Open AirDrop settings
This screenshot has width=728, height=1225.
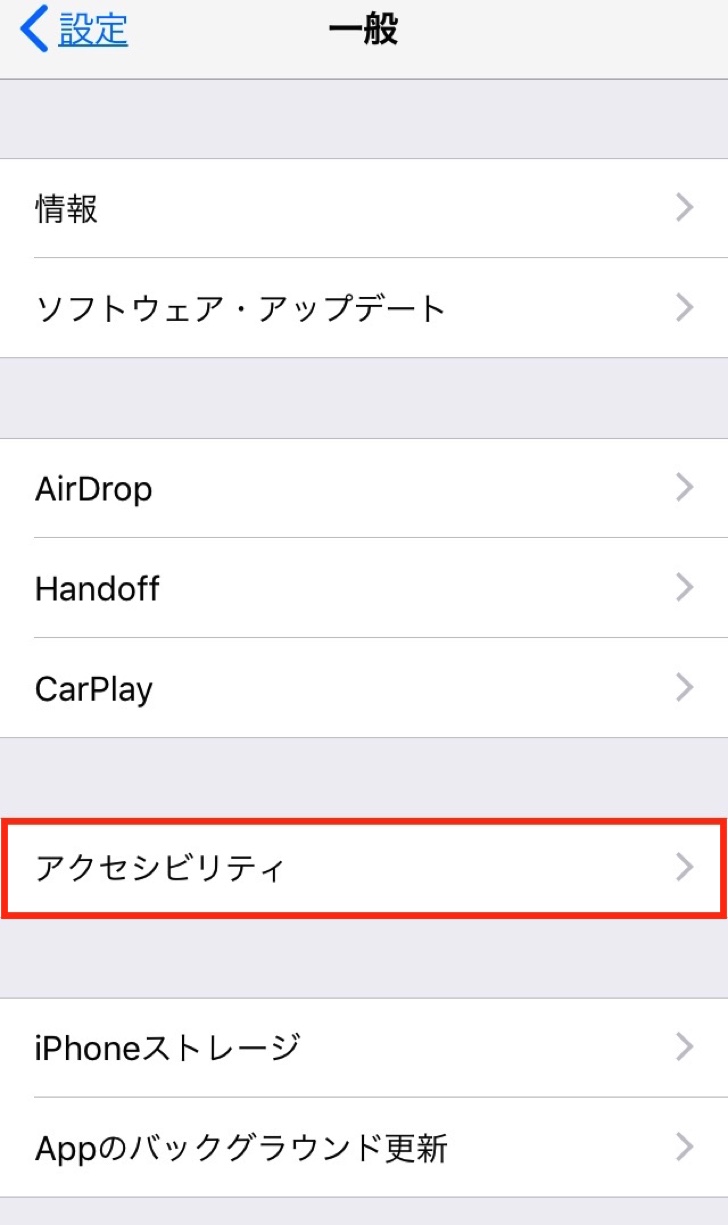[364, 488]
